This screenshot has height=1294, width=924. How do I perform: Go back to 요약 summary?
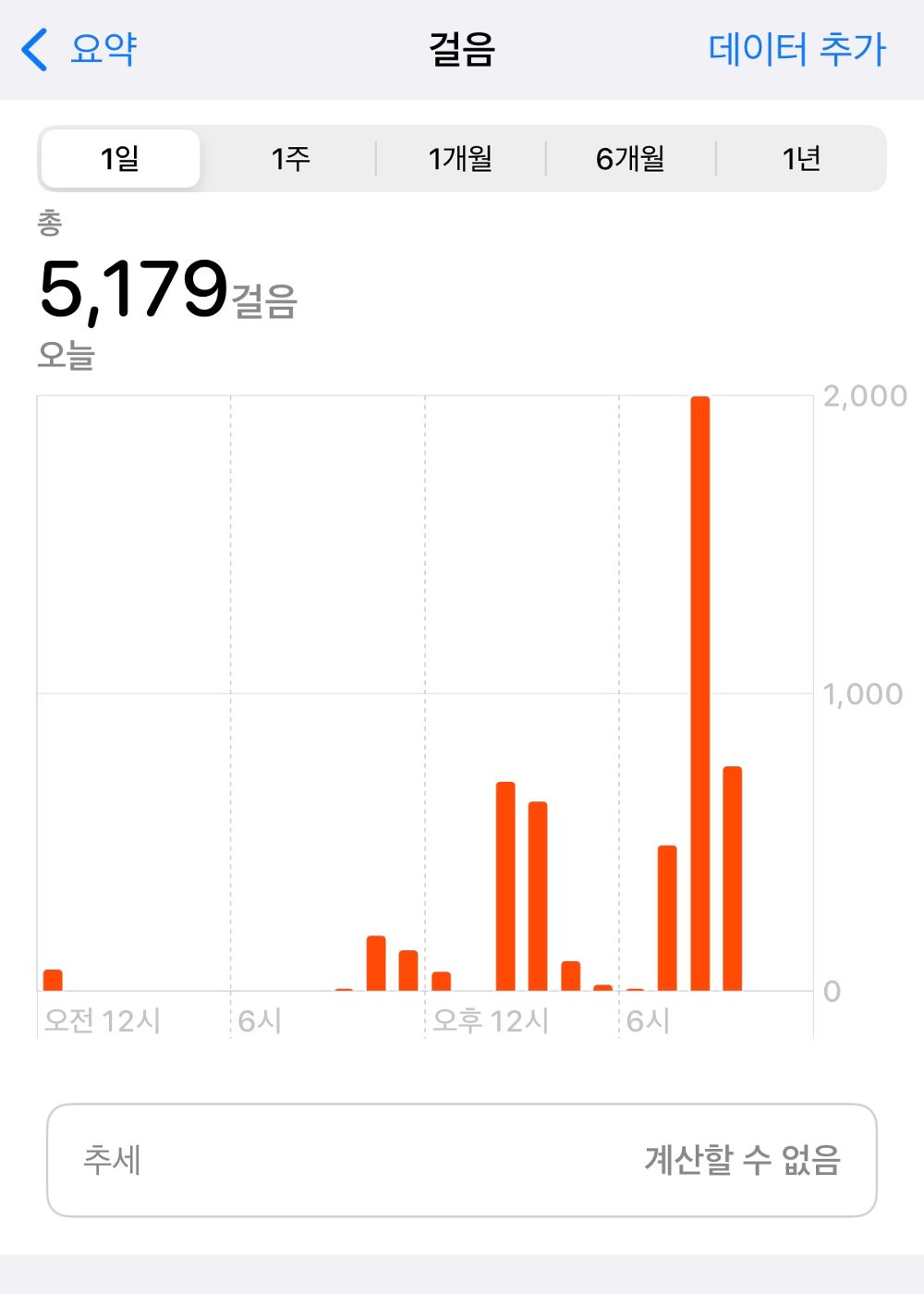point(79,49)
